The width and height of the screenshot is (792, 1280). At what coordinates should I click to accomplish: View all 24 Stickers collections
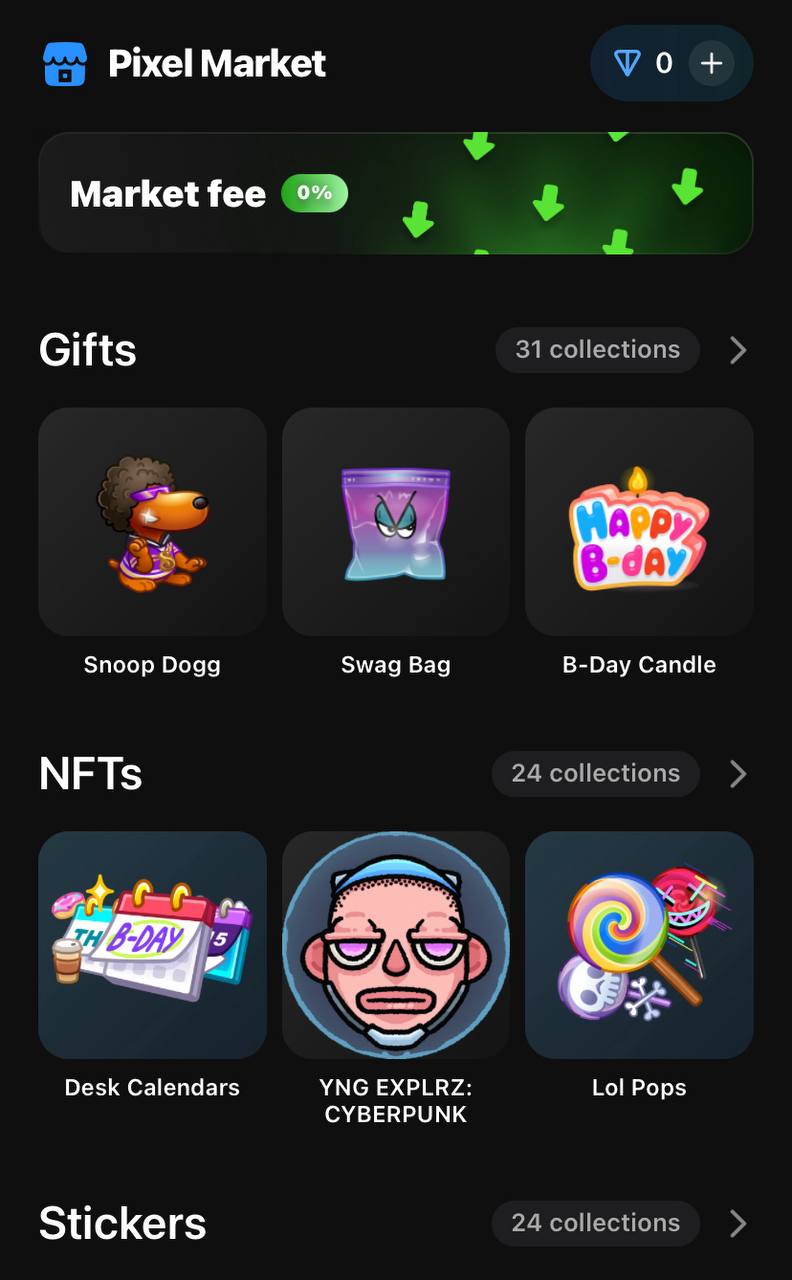click(x=595, y=1223)
